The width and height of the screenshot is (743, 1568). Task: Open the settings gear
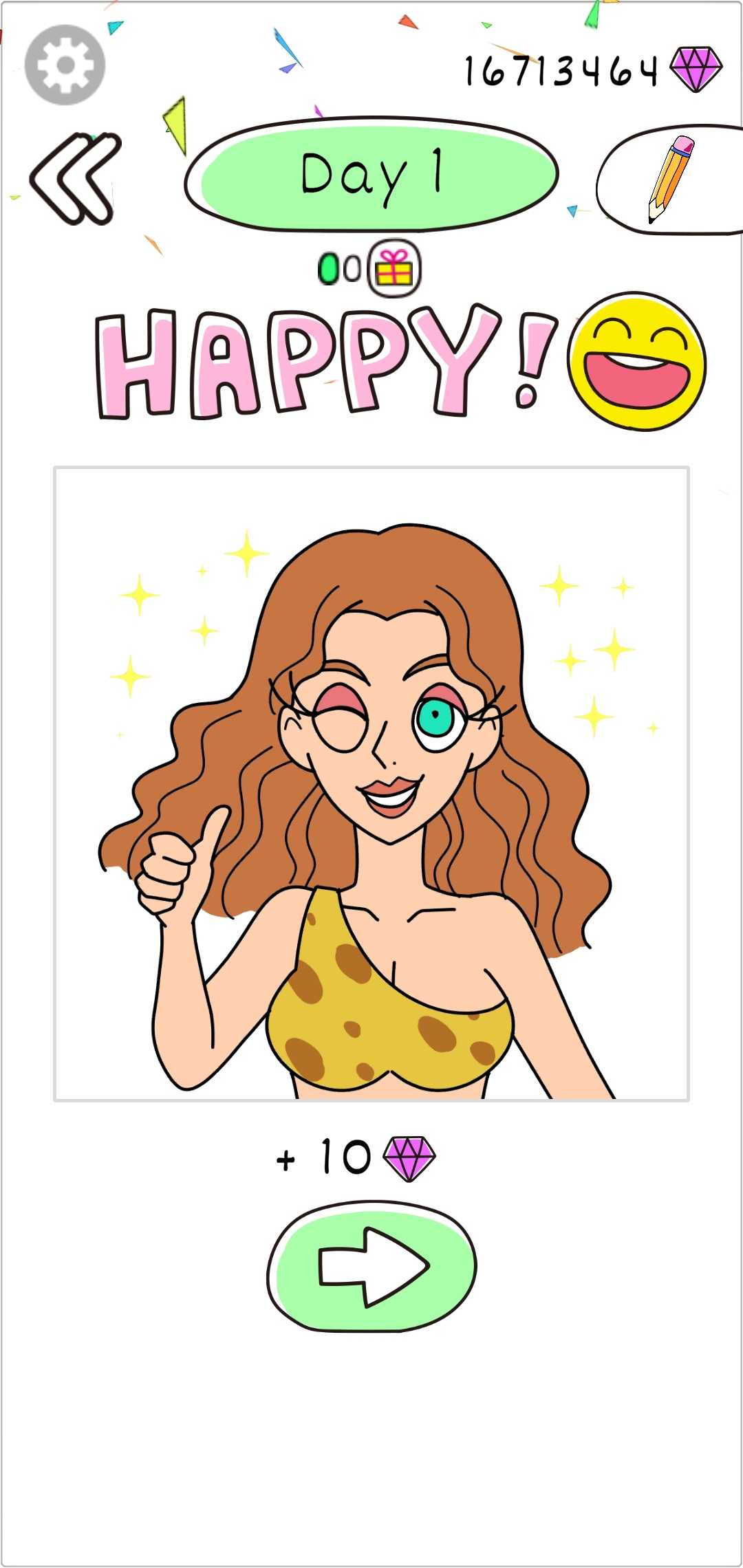click(x=65, y=65)
